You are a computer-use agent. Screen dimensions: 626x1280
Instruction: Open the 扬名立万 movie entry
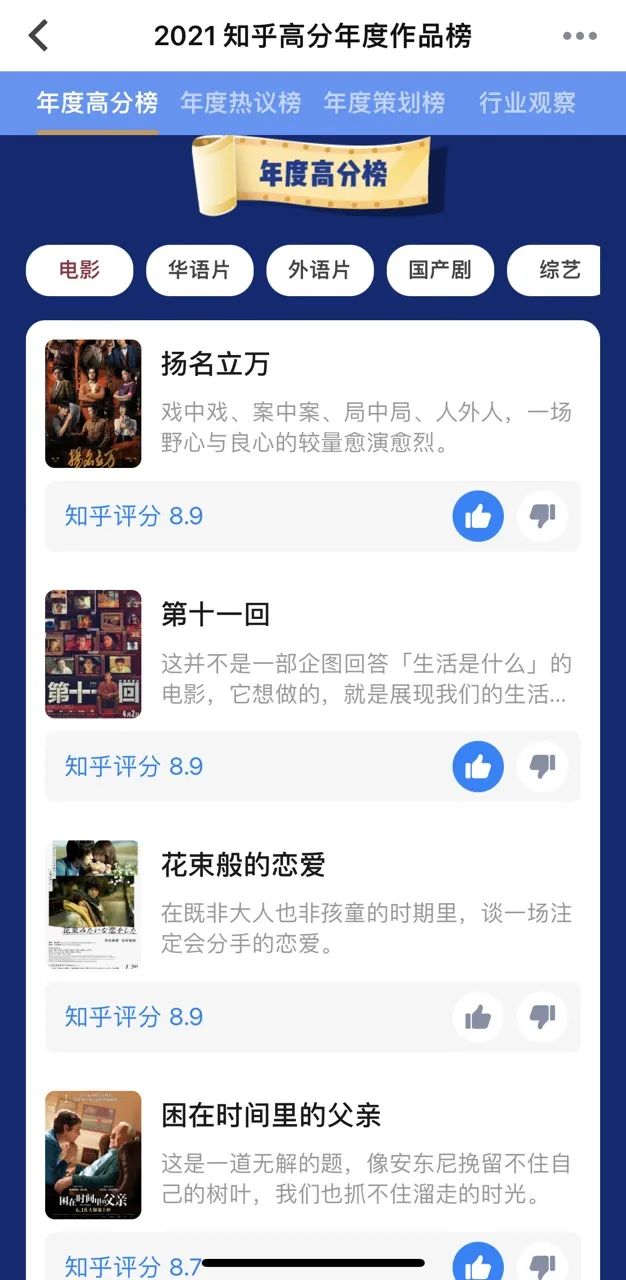tap(215, 364)
